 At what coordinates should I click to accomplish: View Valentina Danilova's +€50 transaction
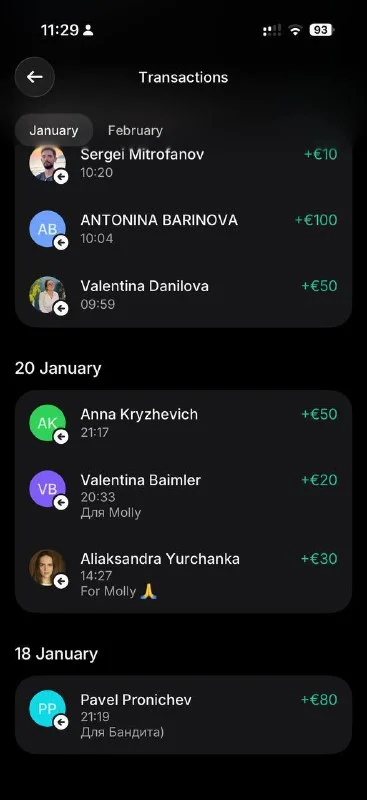(183, 294)
